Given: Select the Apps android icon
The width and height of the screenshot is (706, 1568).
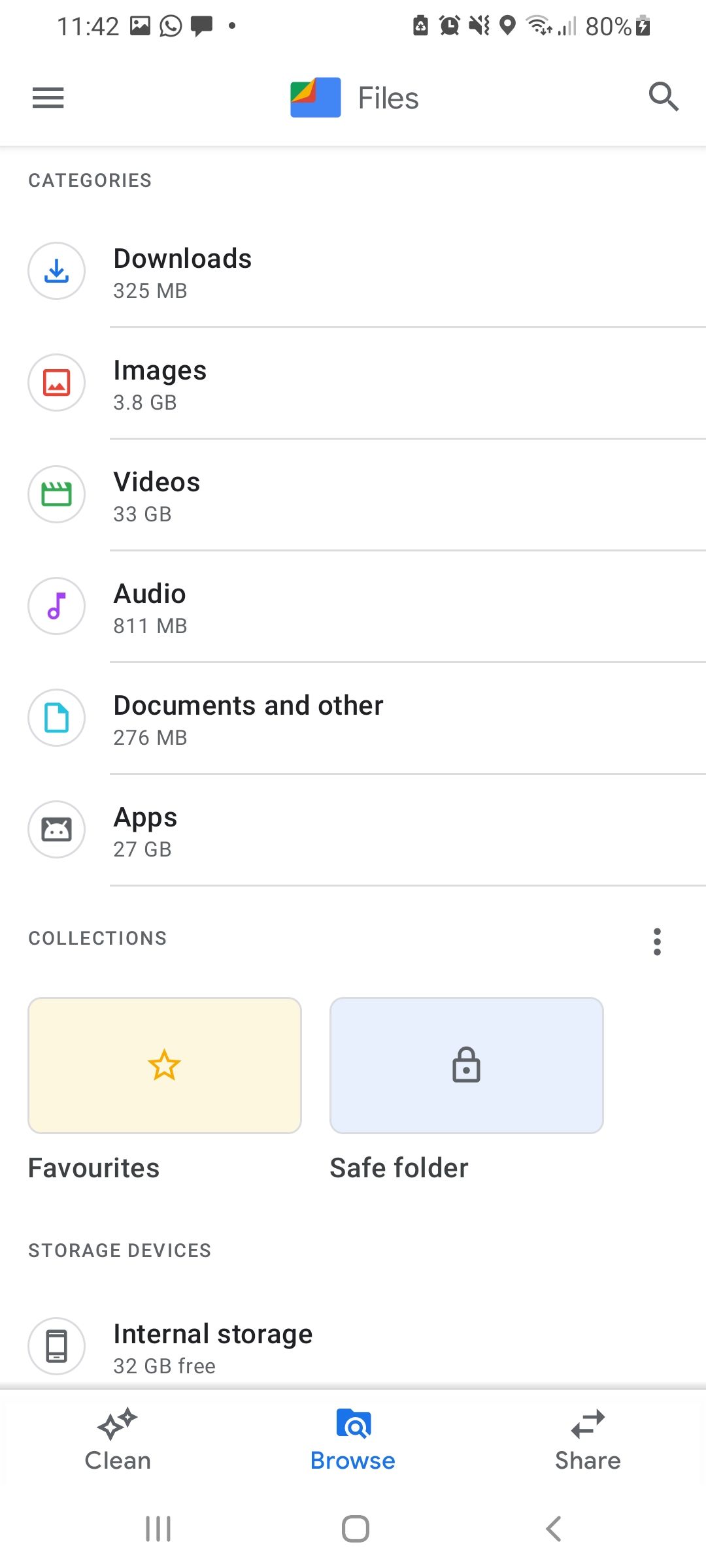Looking at the screenshot, I should [56, 829].
